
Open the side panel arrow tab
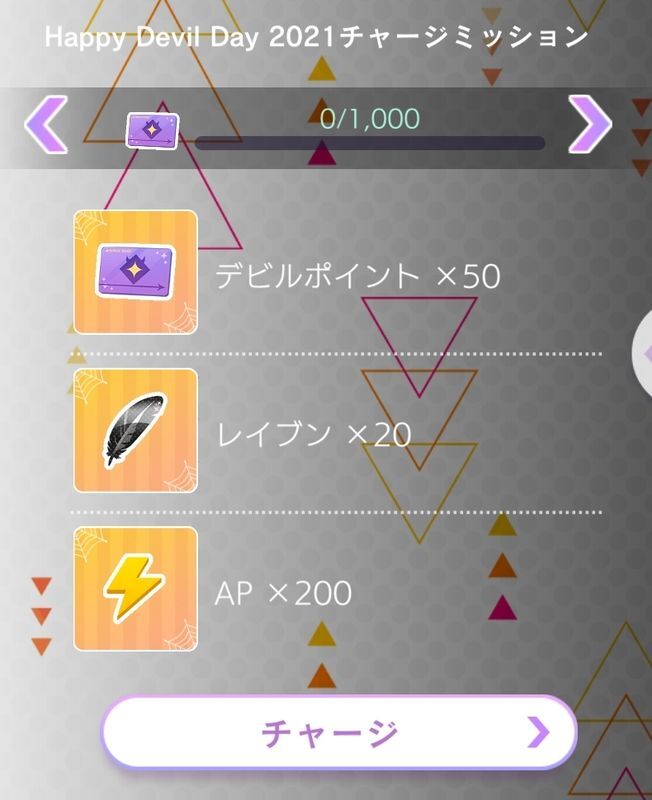pos(643,352)
